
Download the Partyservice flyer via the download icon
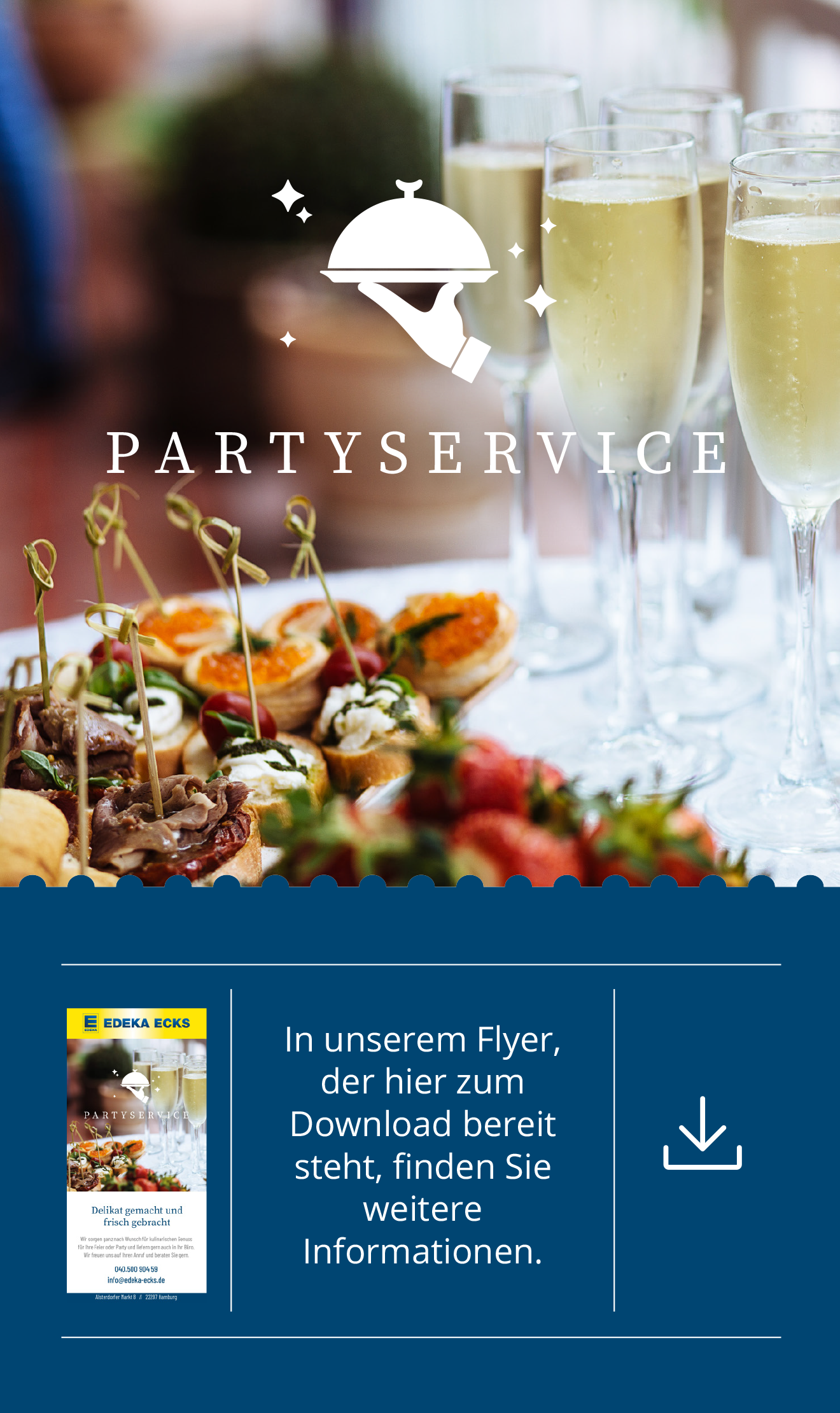pos(702,1134)
